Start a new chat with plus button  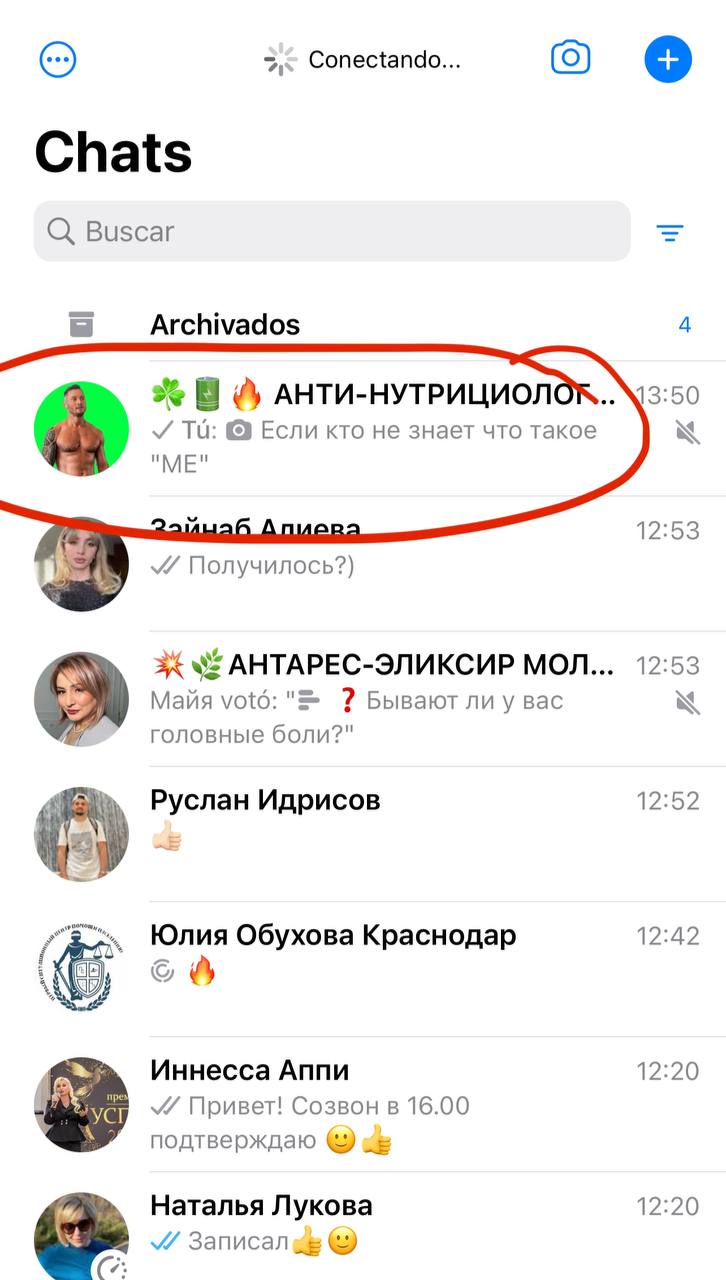coord(667,59)
